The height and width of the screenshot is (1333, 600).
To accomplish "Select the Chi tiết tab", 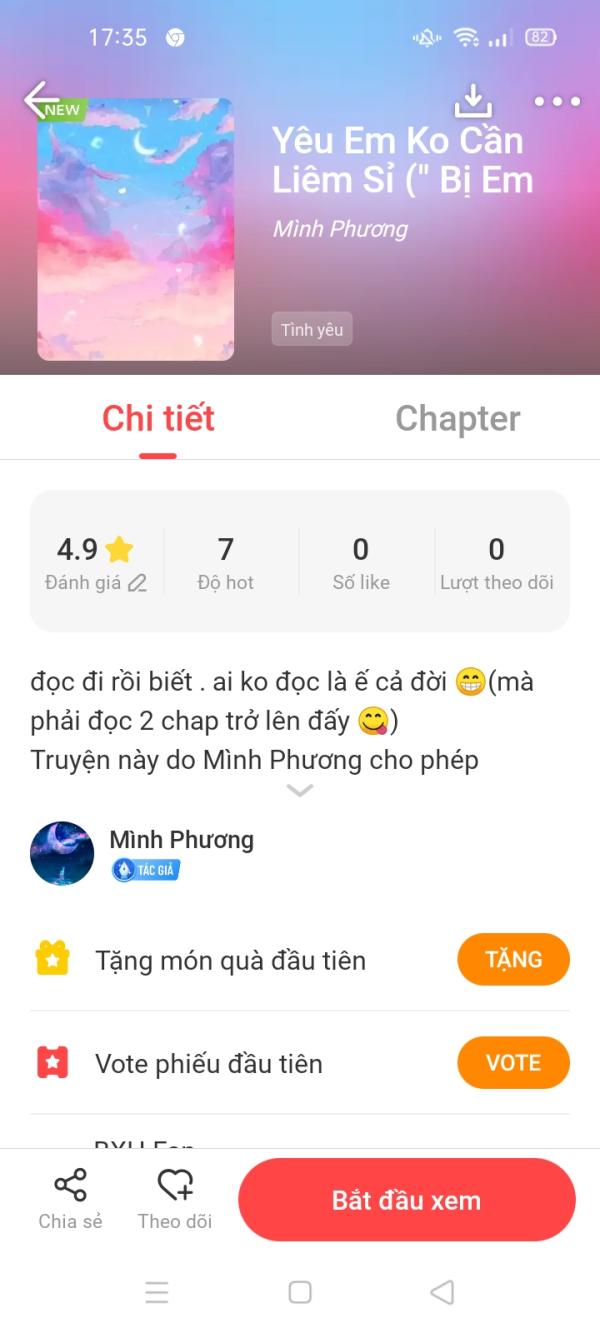I will tap(158, 419).
